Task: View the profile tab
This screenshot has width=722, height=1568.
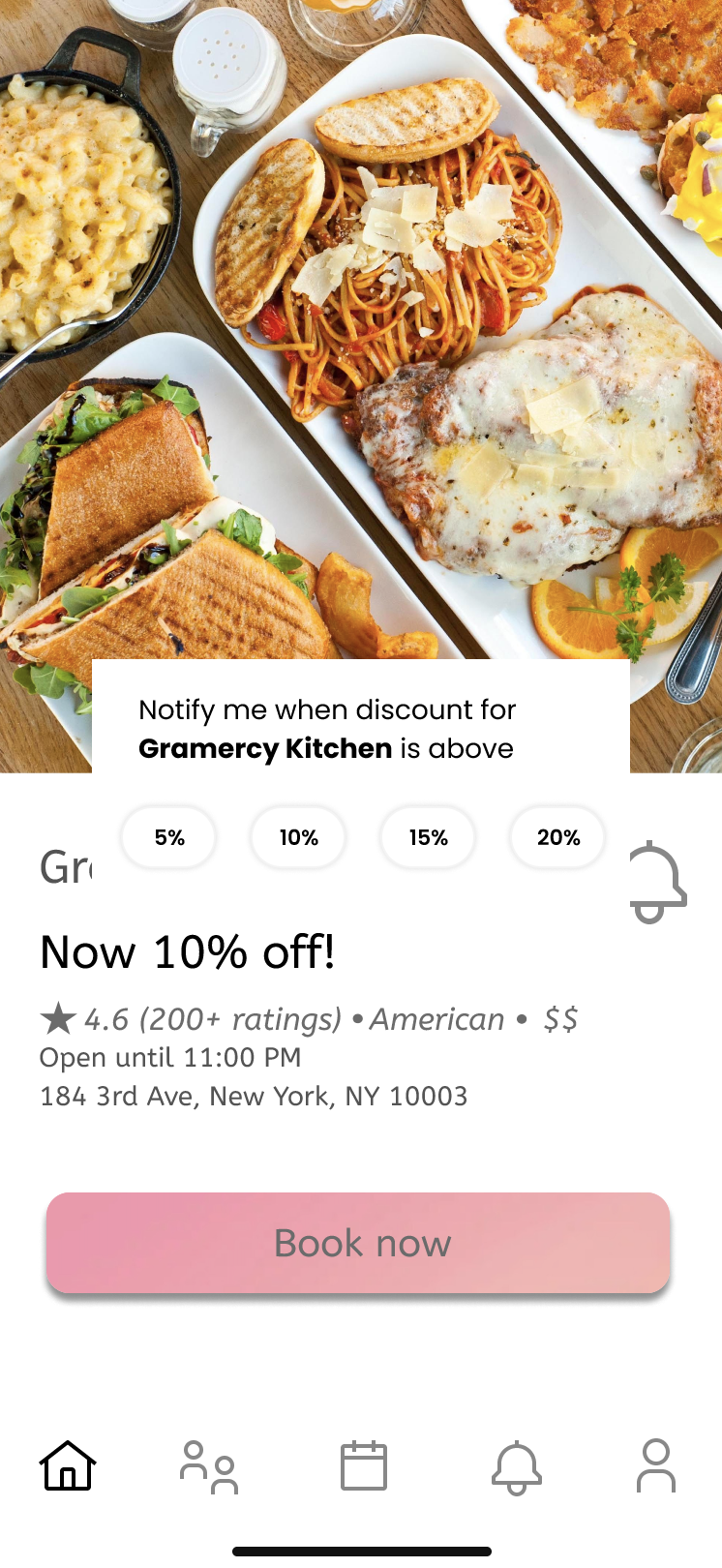Action: tap(656, 1465)
